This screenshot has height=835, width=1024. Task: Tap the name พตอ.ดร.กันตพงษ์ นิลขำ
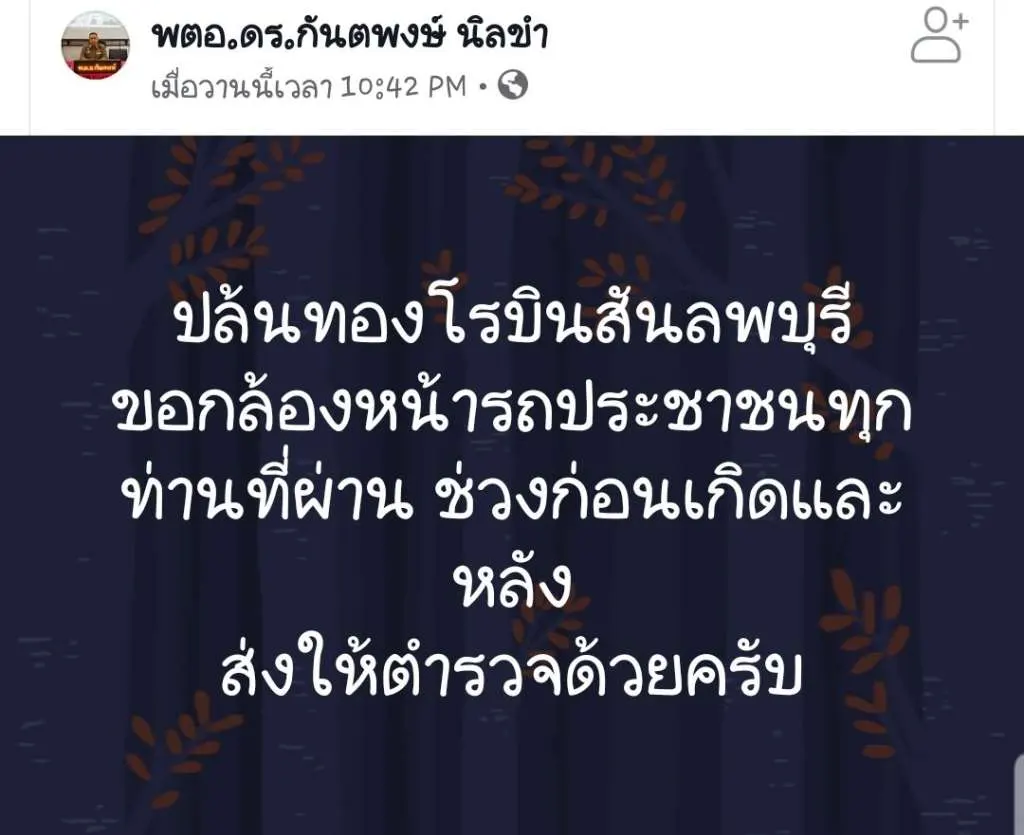coord(350,36)
